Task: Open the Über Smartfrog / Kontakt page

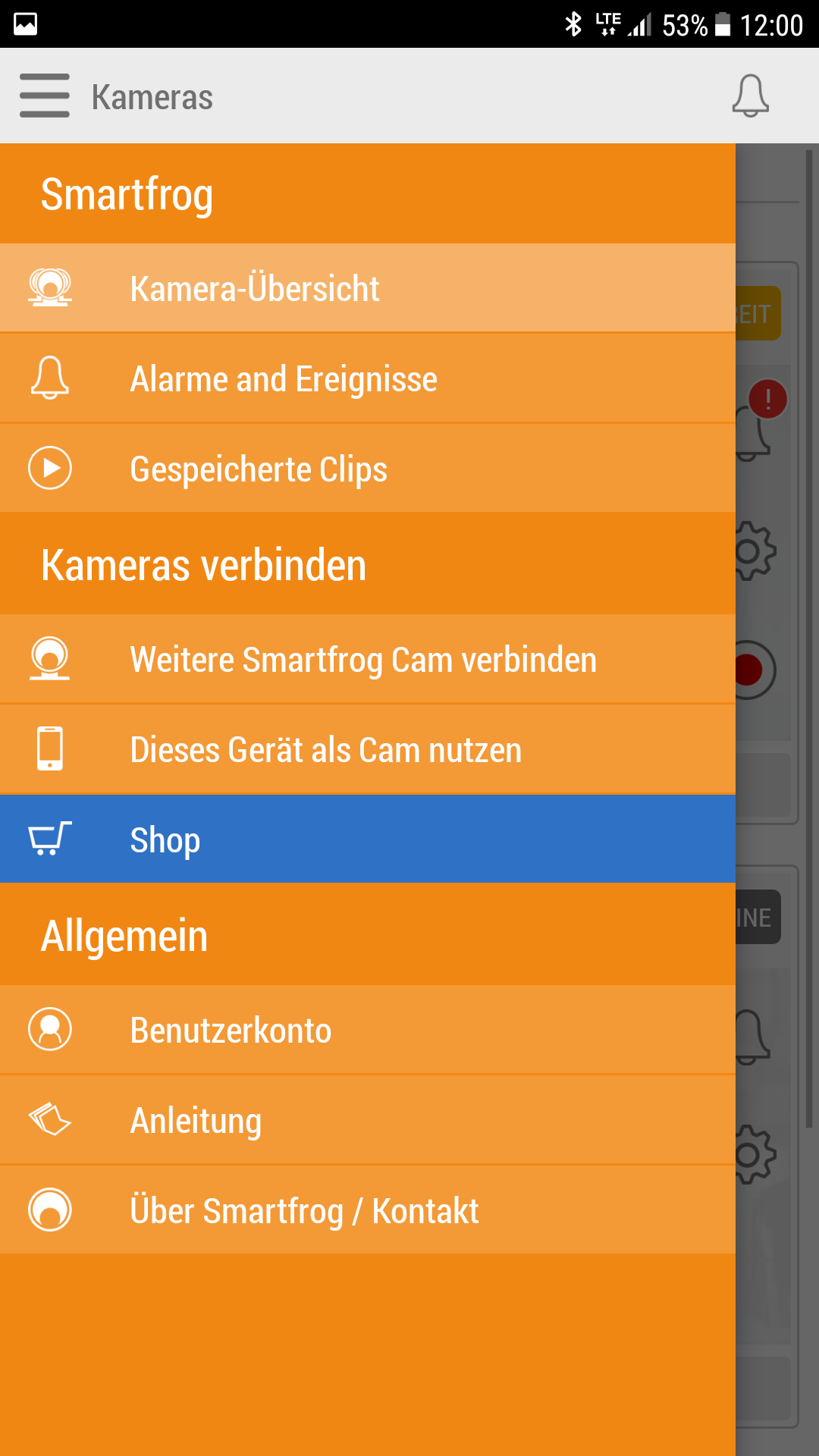Action: pyautogui.click(x=305, y=1210)
